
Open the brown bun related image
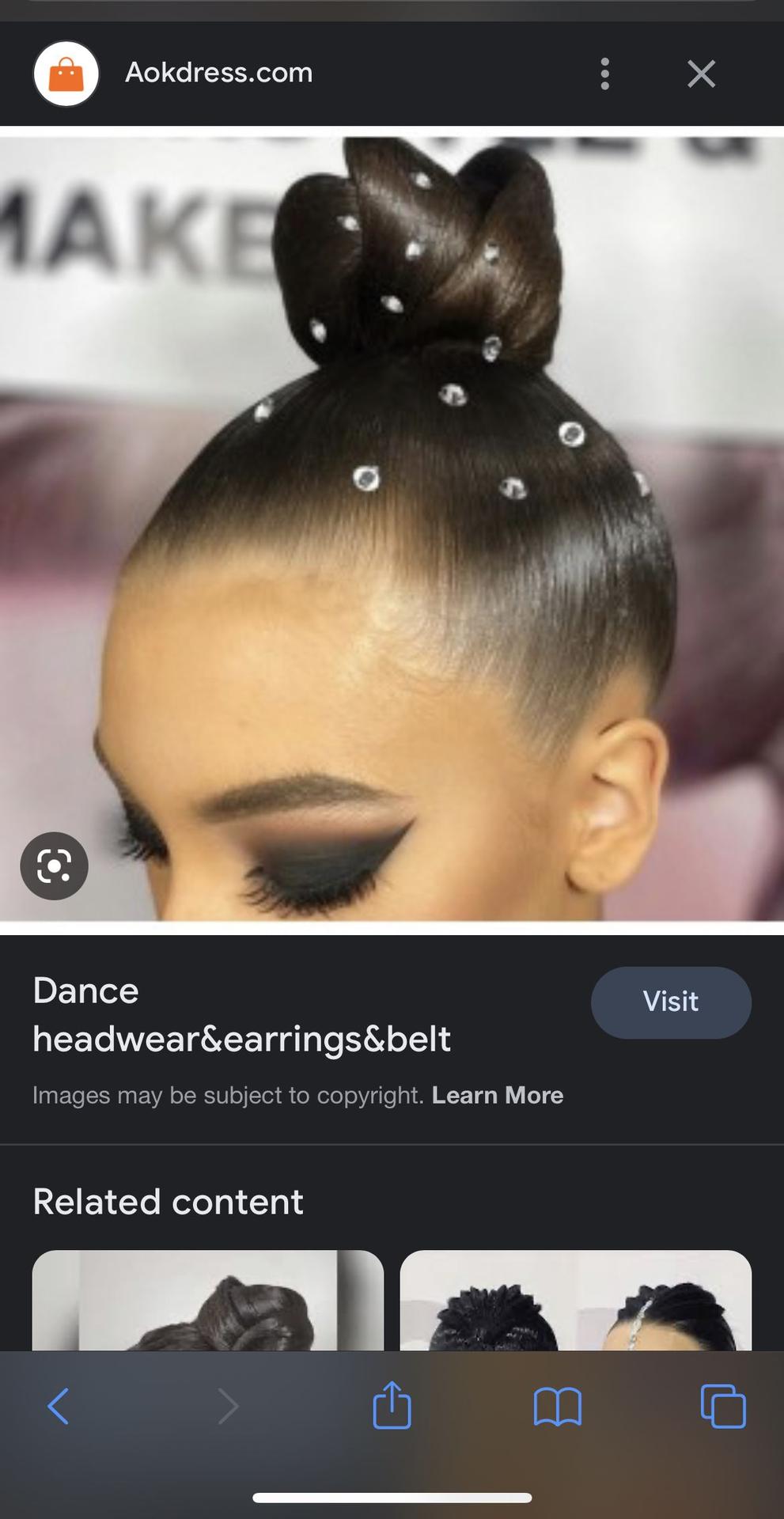[x=208, y=1300]
